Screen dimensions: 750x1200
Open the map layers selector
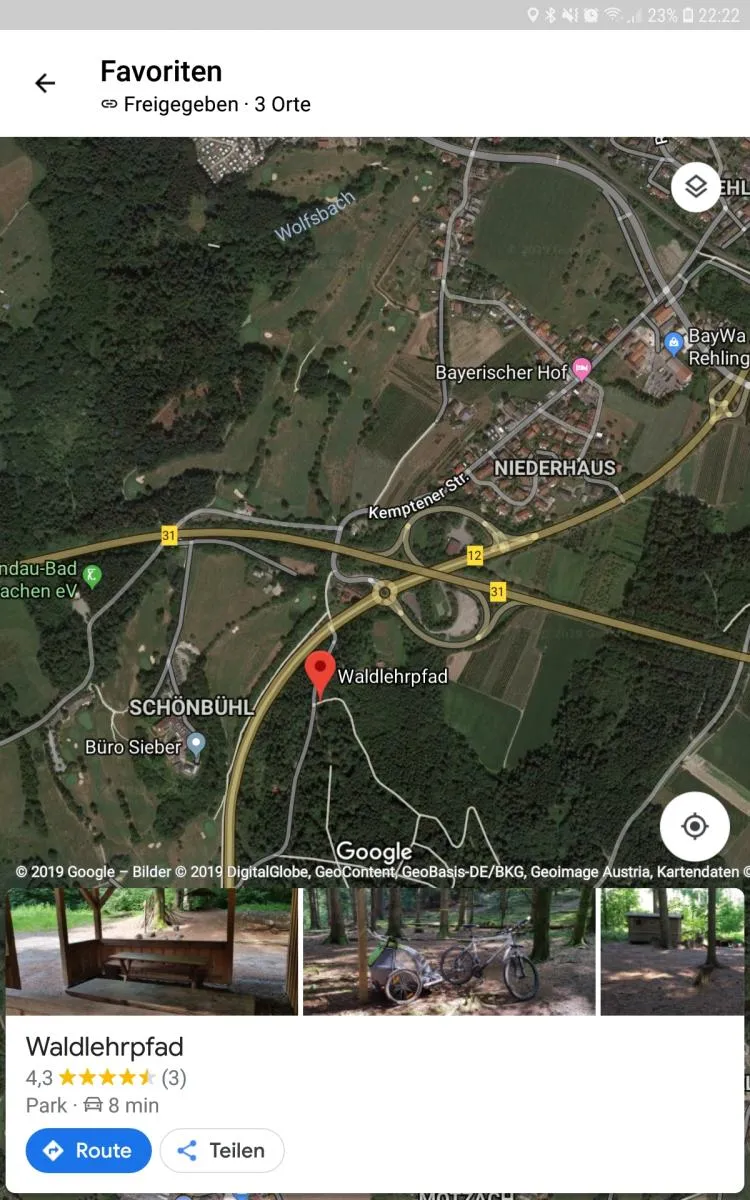[x=695, y=187]
